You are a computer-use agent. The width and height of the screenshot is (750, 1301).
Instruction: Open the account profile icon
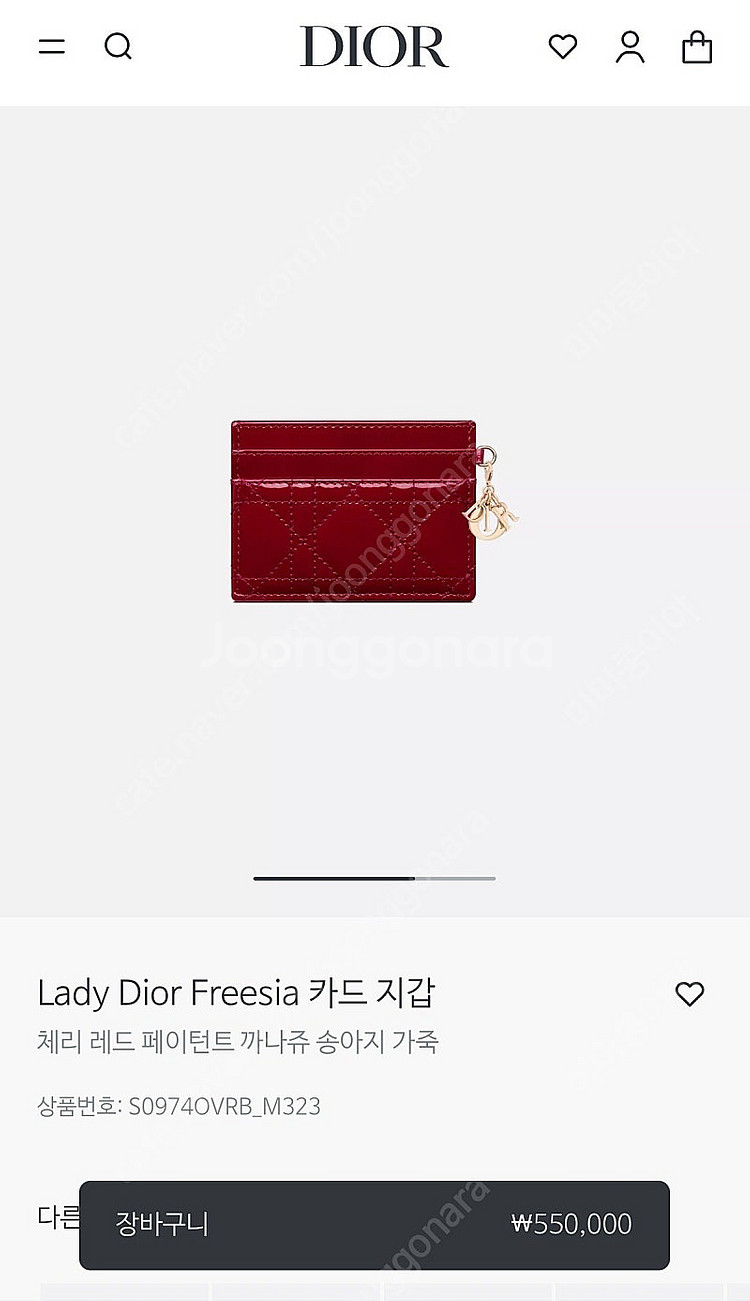click(630, 47)
